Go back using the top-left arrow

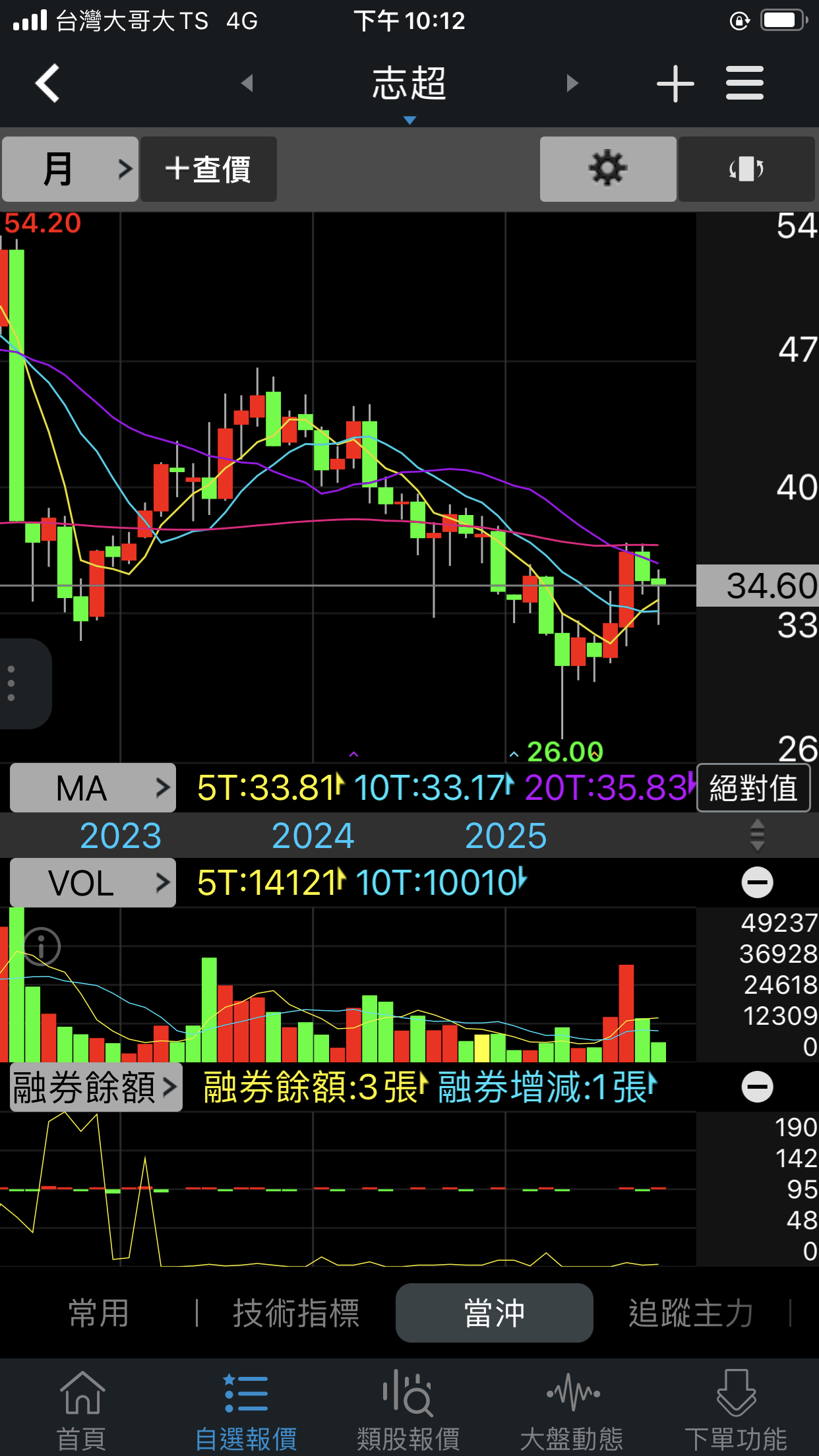(47, 84)
